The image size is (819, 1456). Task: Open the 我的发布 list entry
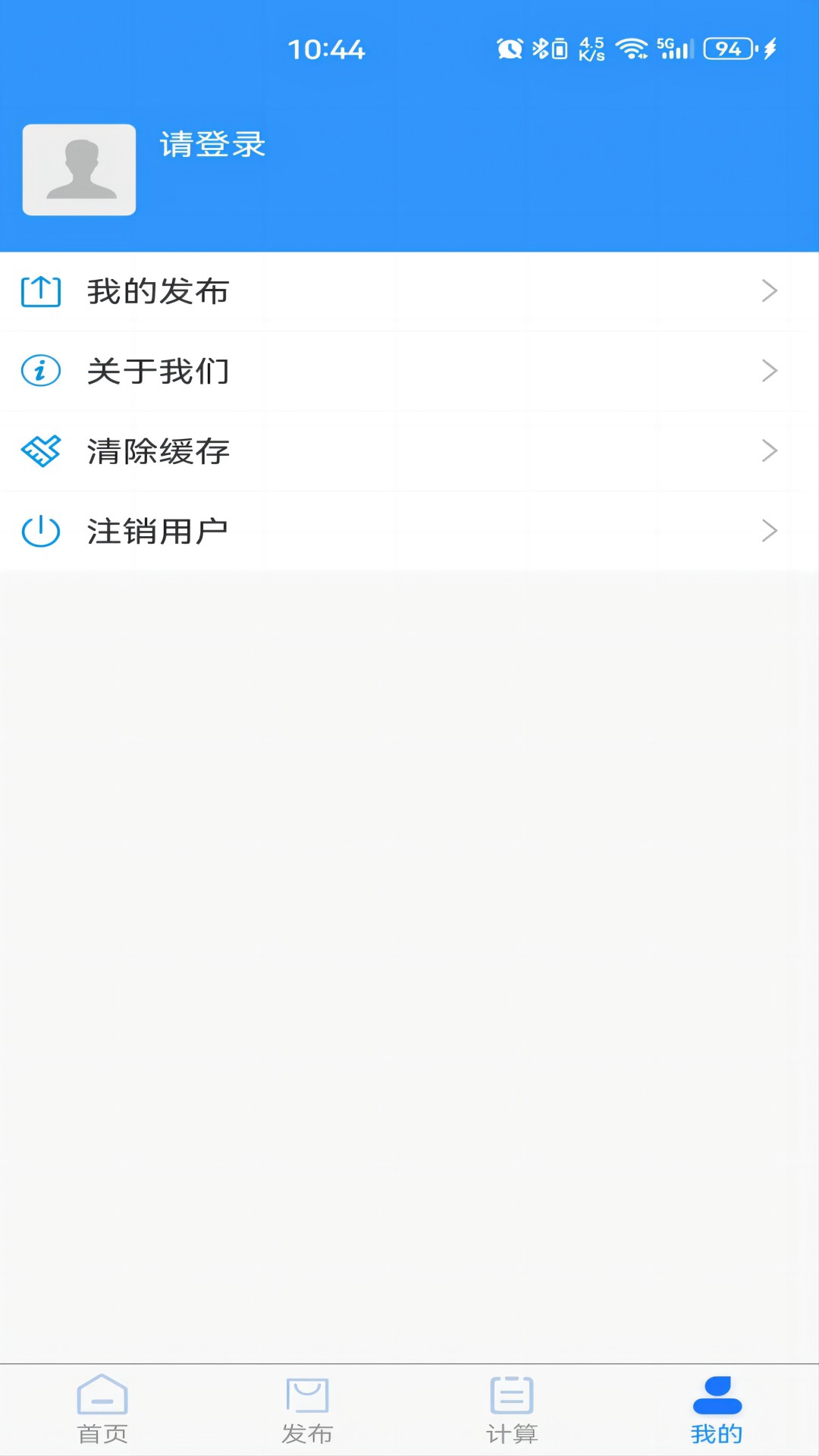pyautogui.click(x=303, y=290)
